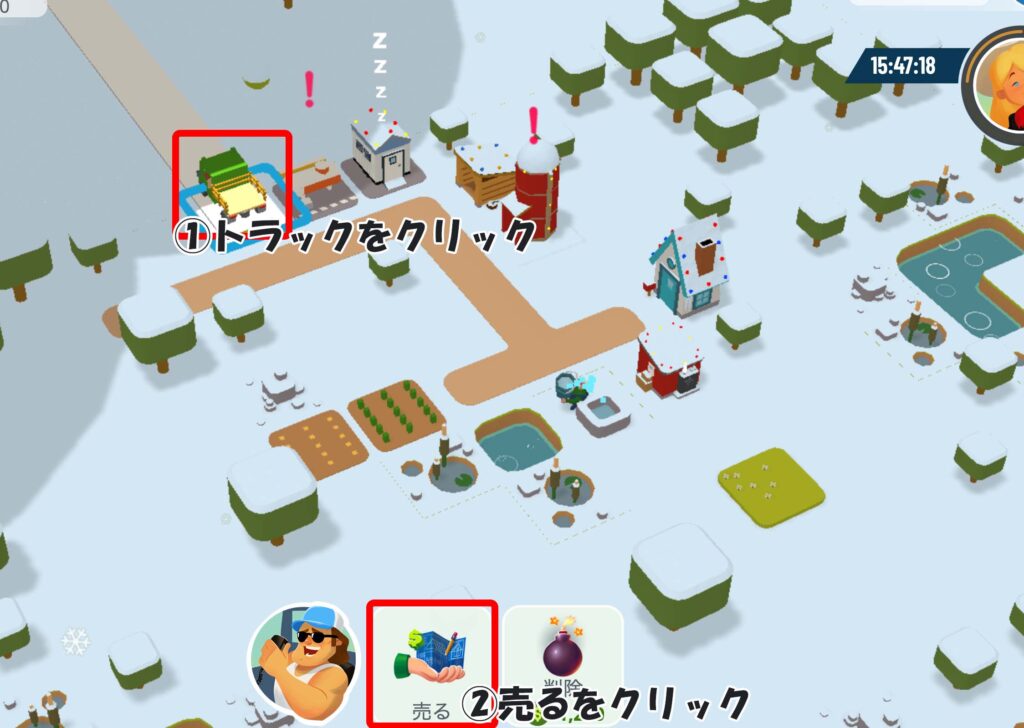The width and height of the screenshot is (1024, 728).
Task: Tap the red silo with the exclamation mark
Action: coord(536,190)
